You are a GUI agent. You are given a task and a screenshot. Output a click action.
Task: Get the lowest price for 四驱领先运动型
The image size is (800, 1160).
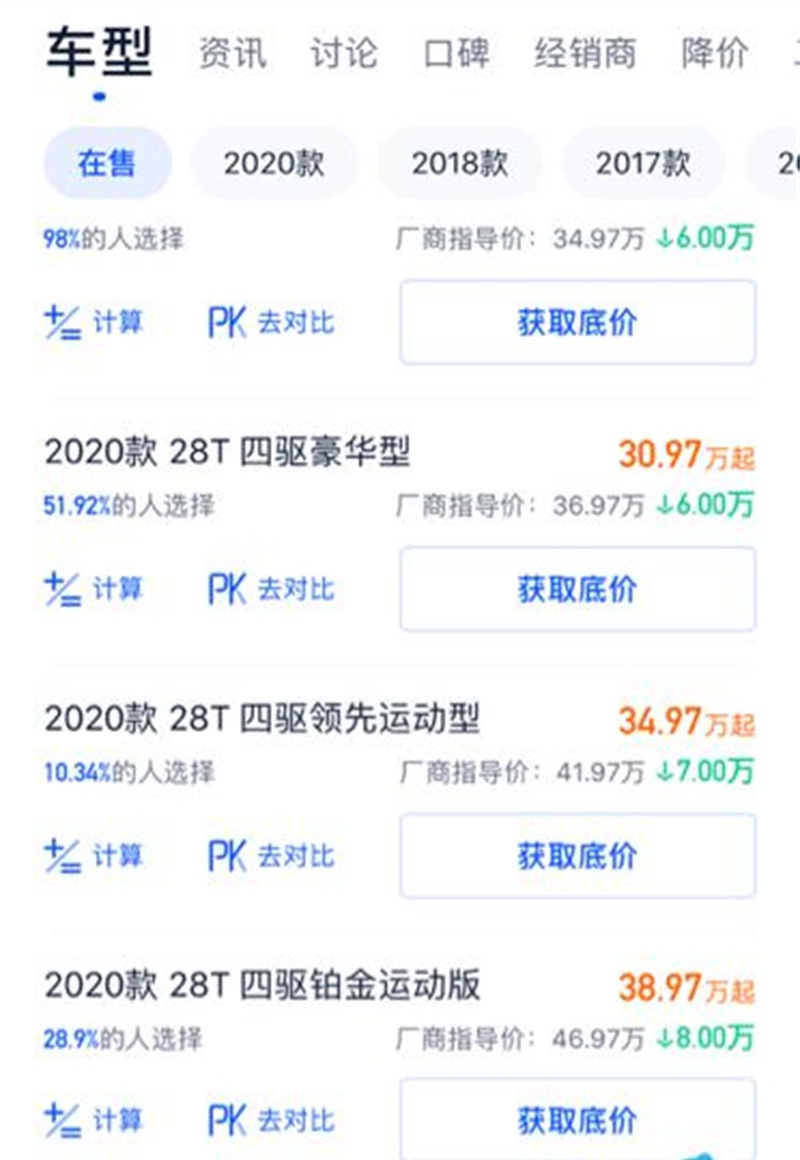coord(577,856)
